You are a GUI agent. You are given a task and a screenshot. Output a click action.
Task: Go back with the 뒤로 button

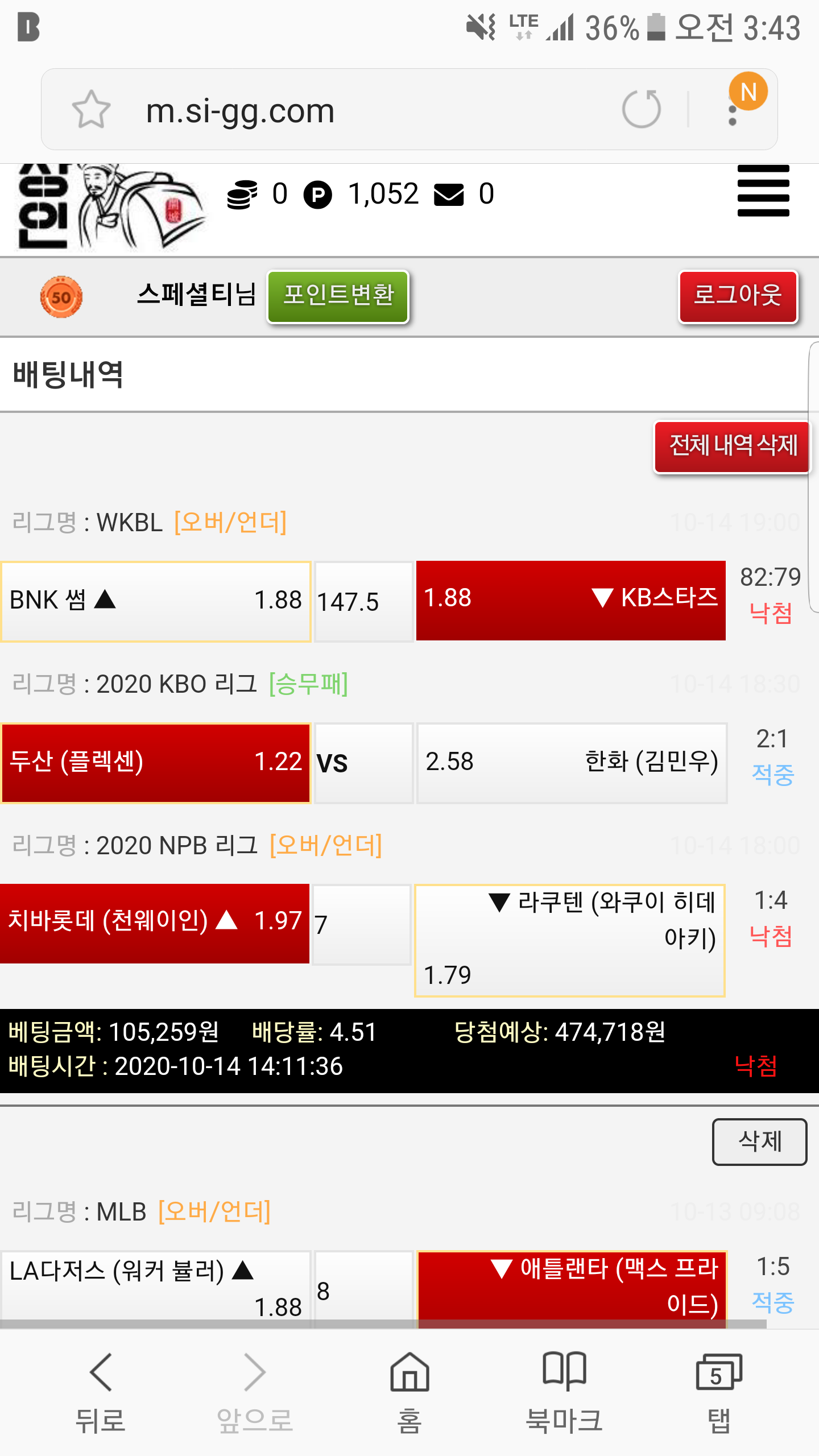pos(100,1392)
